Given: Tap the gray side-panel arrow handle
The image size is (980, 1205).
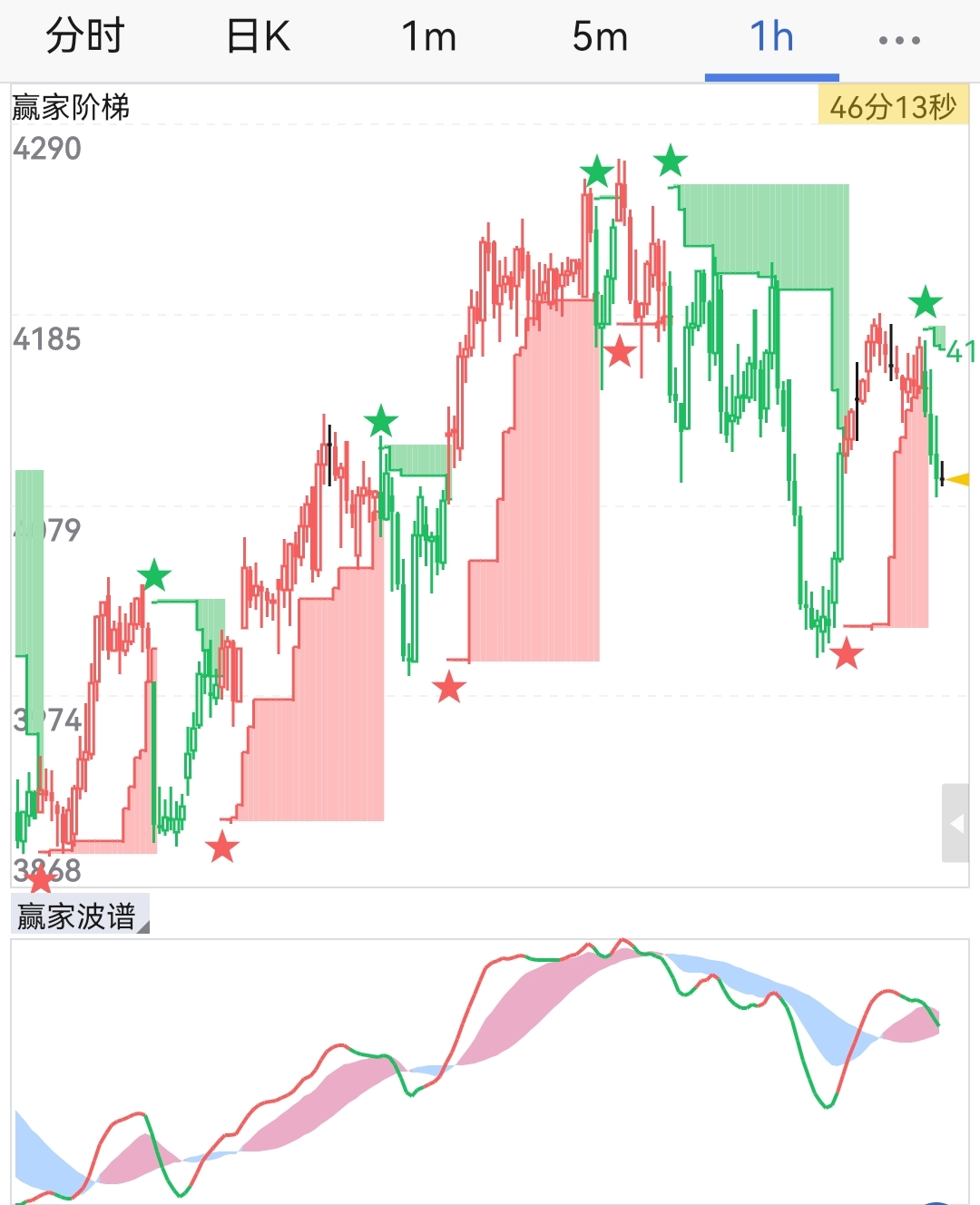Looking at the screenshot, I should [955, 823].
